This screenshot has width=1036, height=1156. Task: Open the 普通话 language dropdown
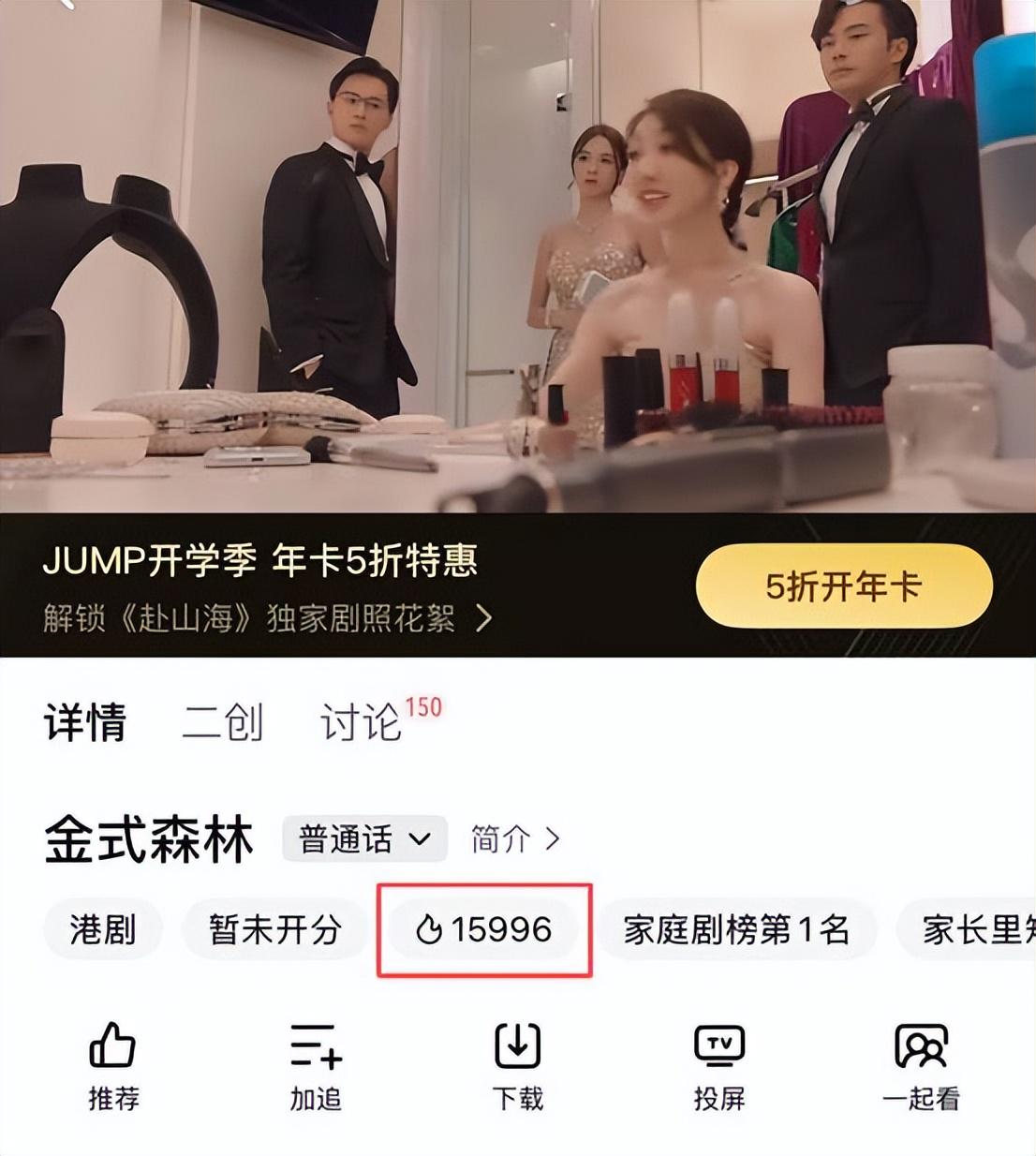coord(364,838)
